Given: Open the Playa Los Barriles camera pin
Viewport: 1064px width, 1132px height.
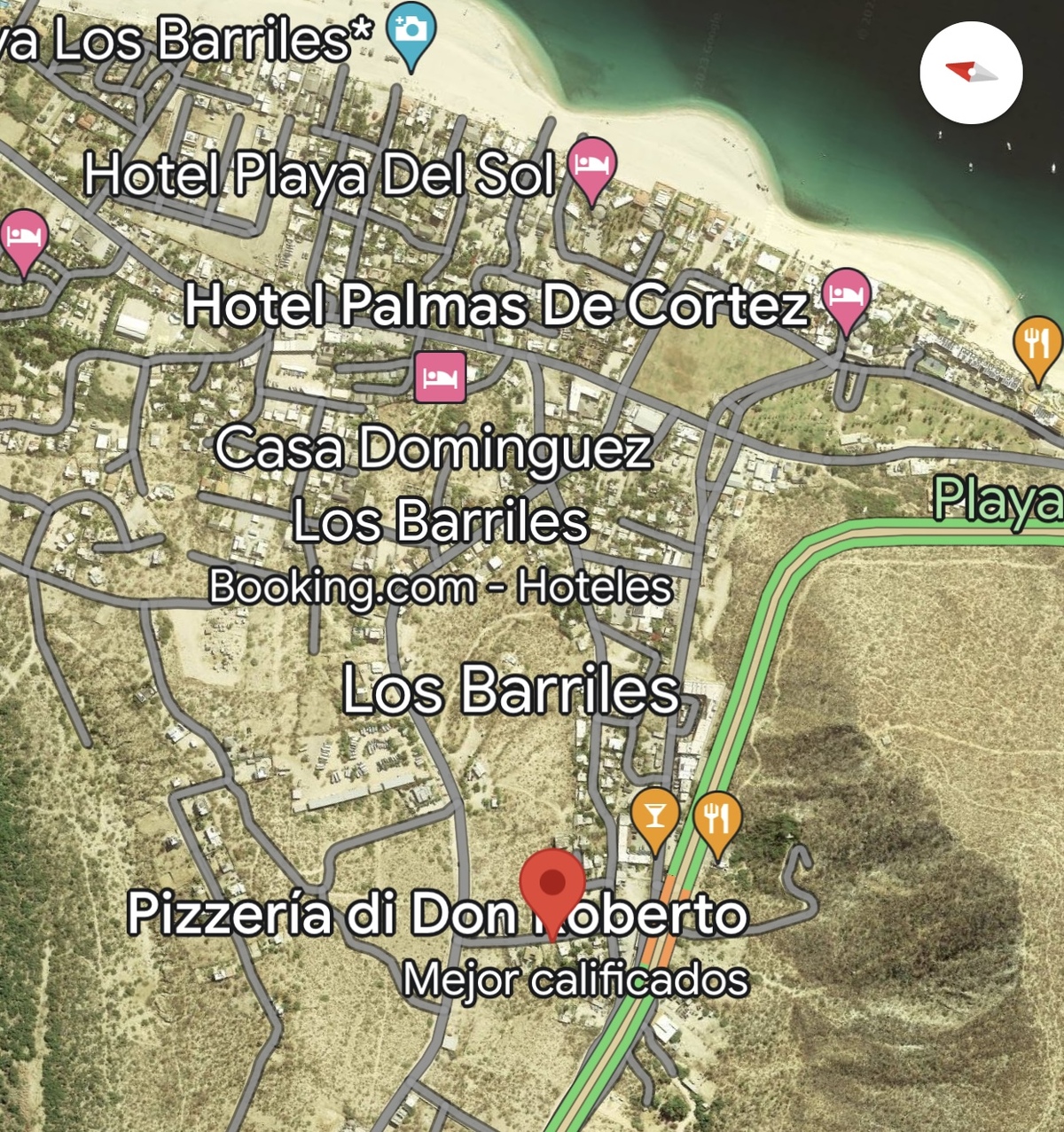Looking at the screenshot, I should tap(411, 32).
